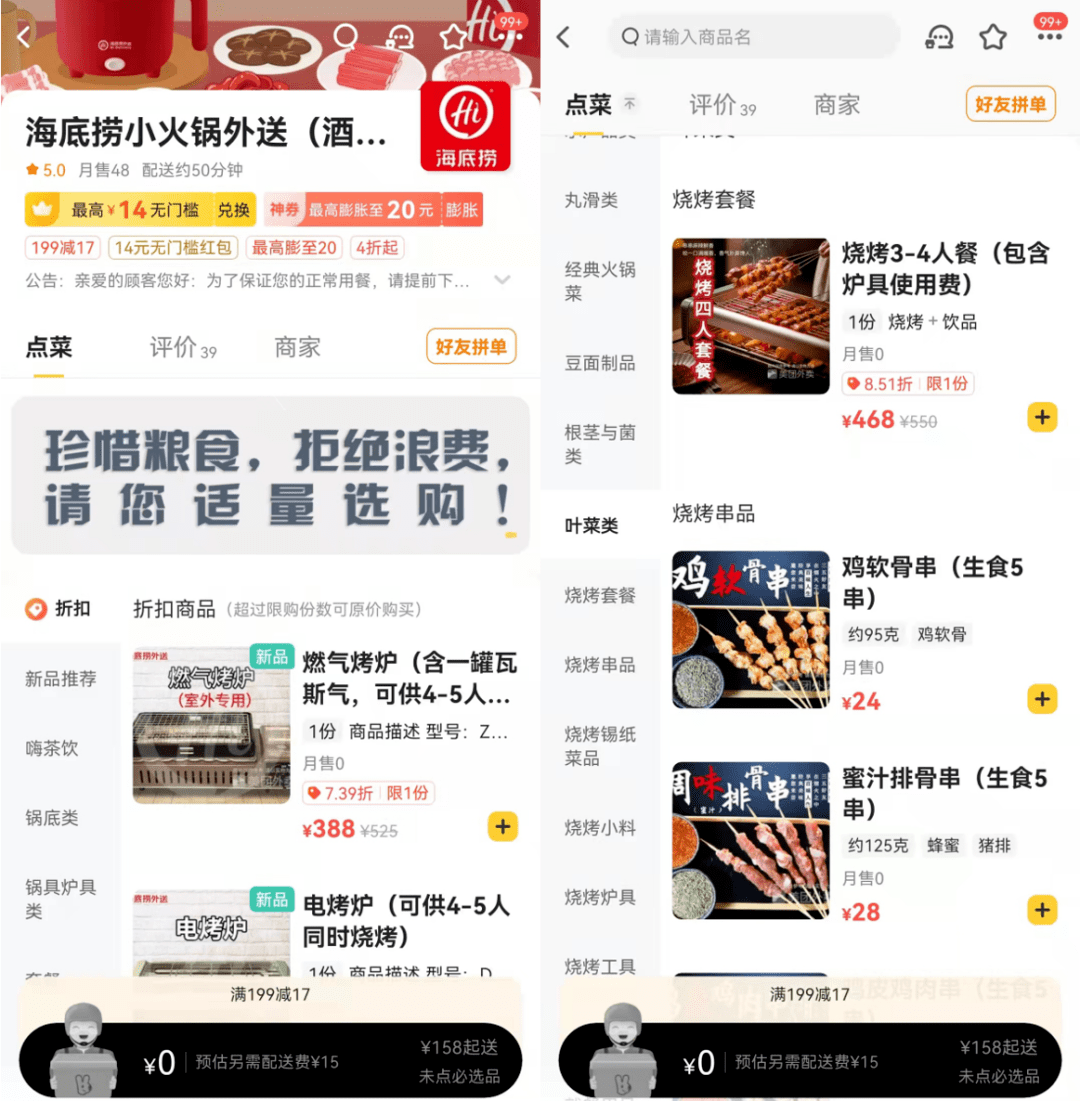Redeem the ¥14 no-threshold coupon via 兑换
Screen dimensions: 1080x1101
click(x=234, y=210)
